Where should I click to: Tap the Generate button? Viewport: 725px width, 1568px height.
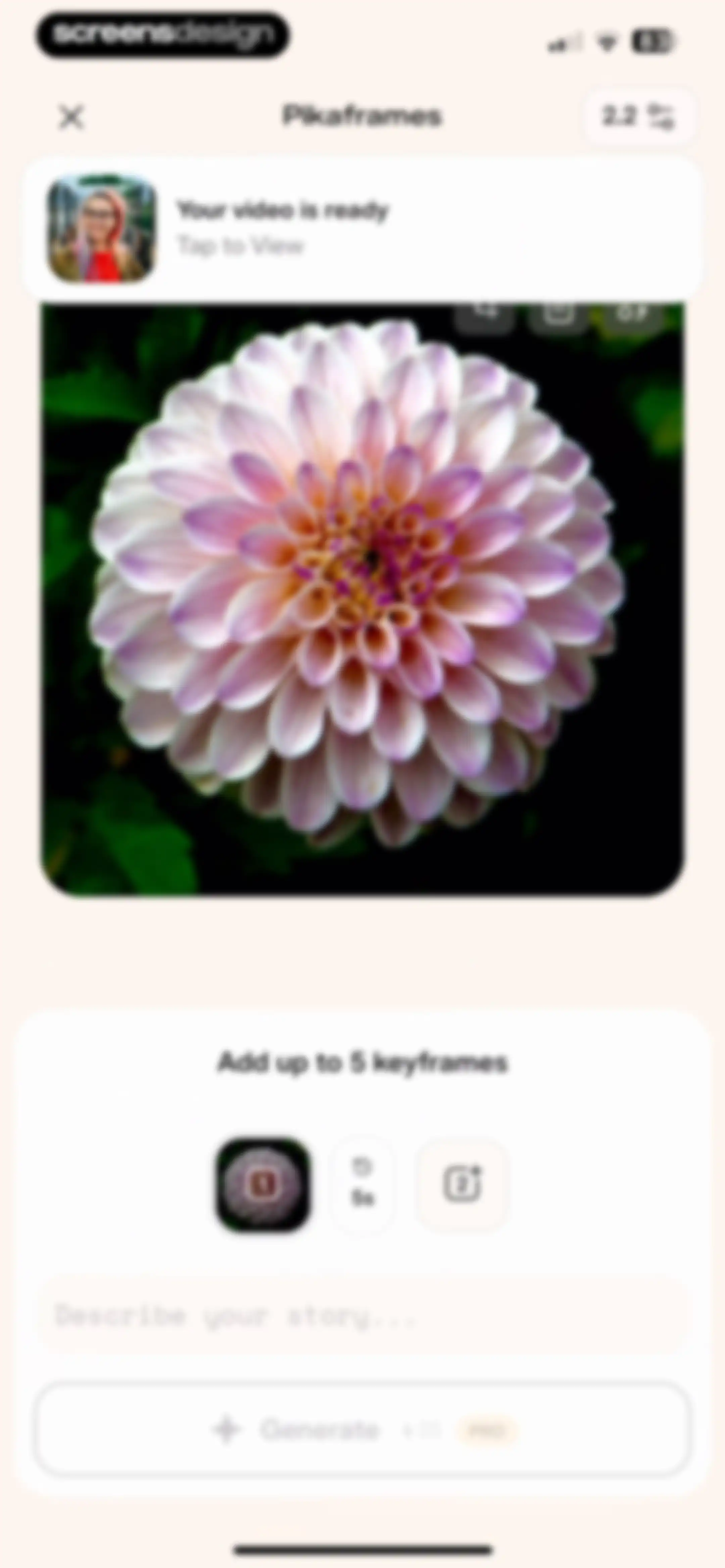(364, 1429)
